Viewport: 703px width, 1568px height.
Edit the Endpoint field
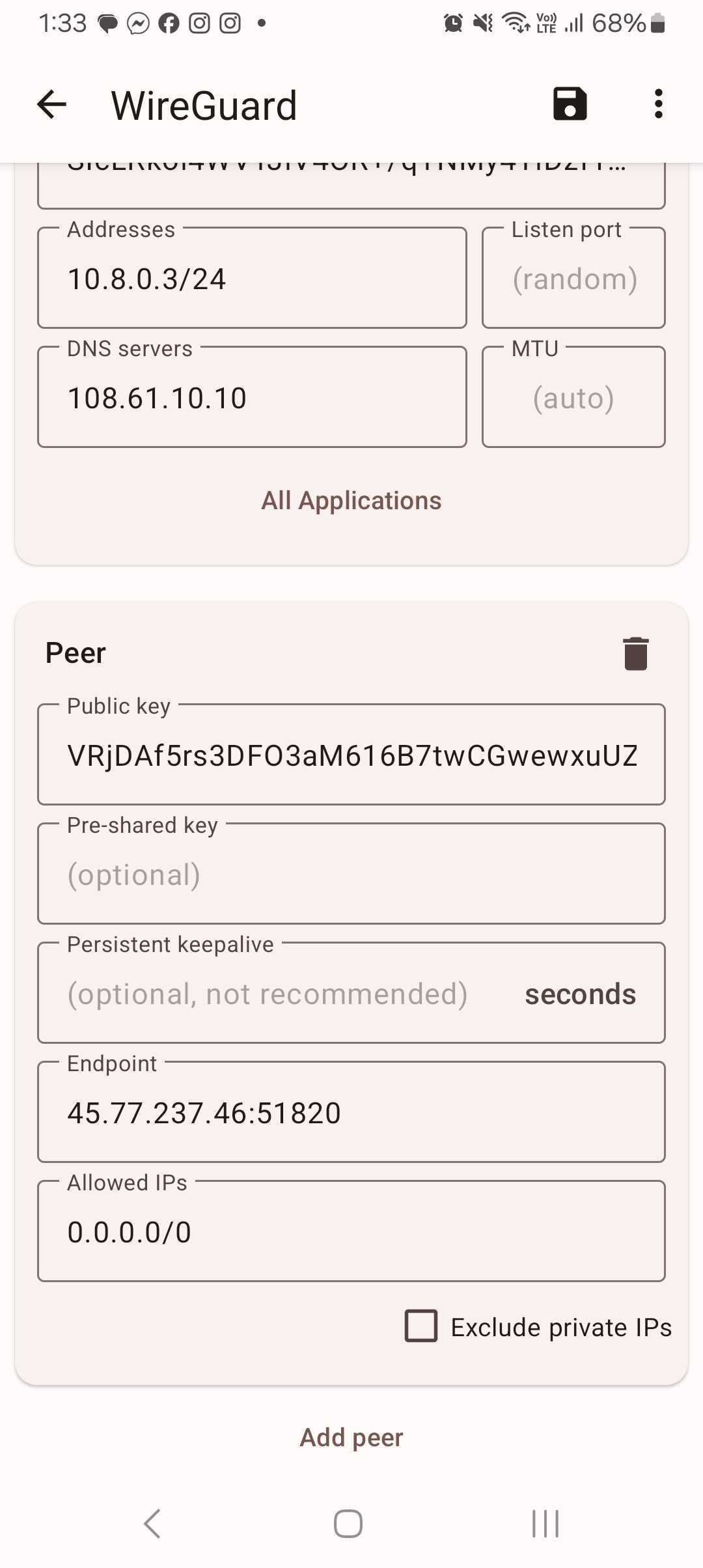coord(351,1113)
